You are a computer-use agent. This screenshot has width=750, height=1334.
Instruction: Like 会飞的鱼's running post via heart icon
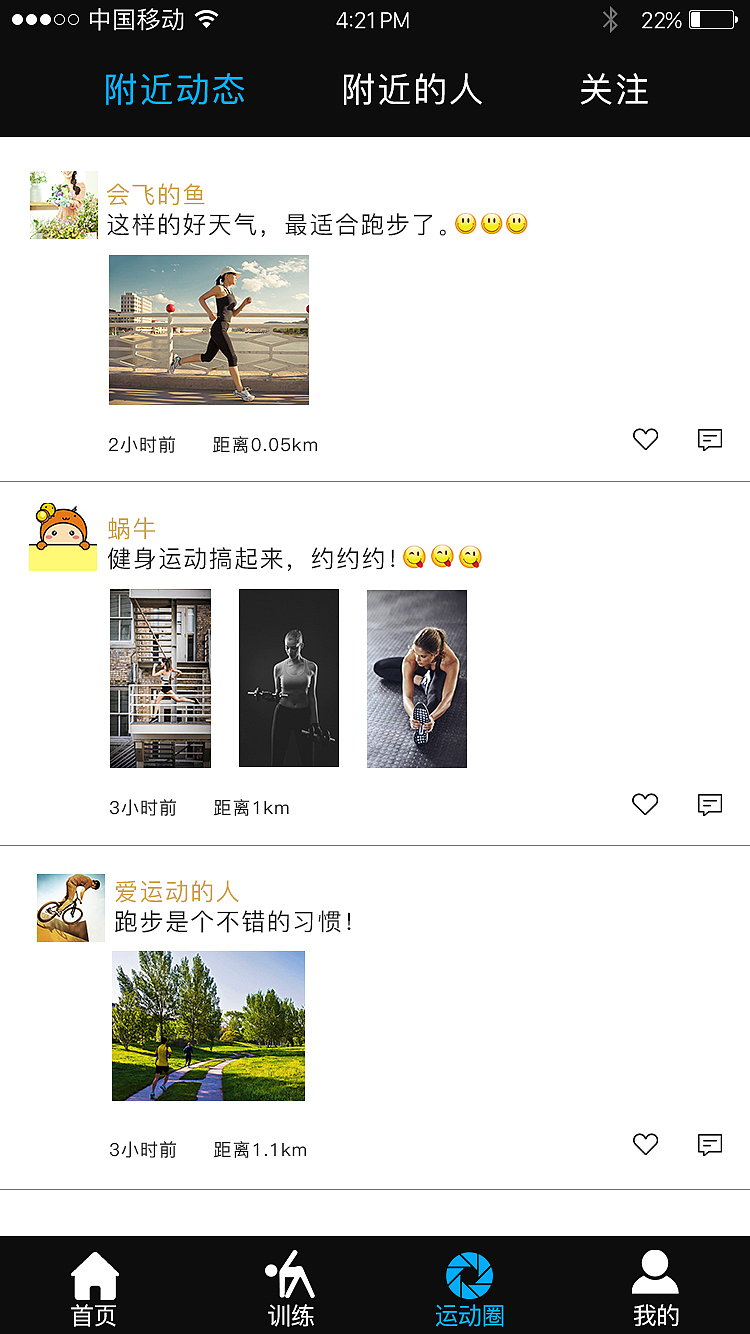pyautogui.click(x=645, y=439)
